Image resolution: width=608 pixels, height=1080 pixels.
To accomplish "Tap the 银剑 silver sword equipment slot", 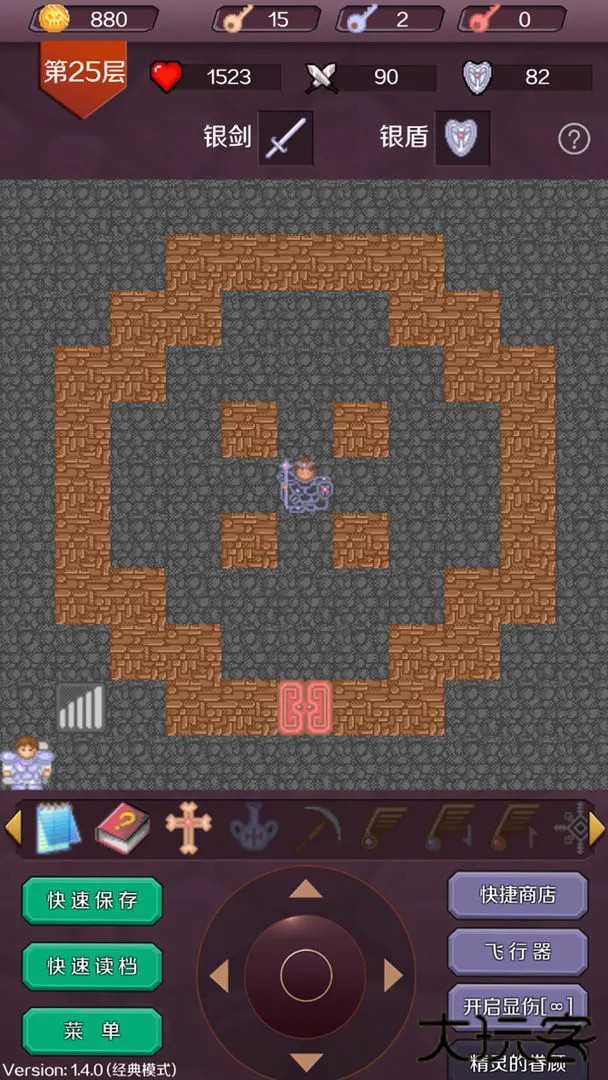I will (x=285, y=138).
